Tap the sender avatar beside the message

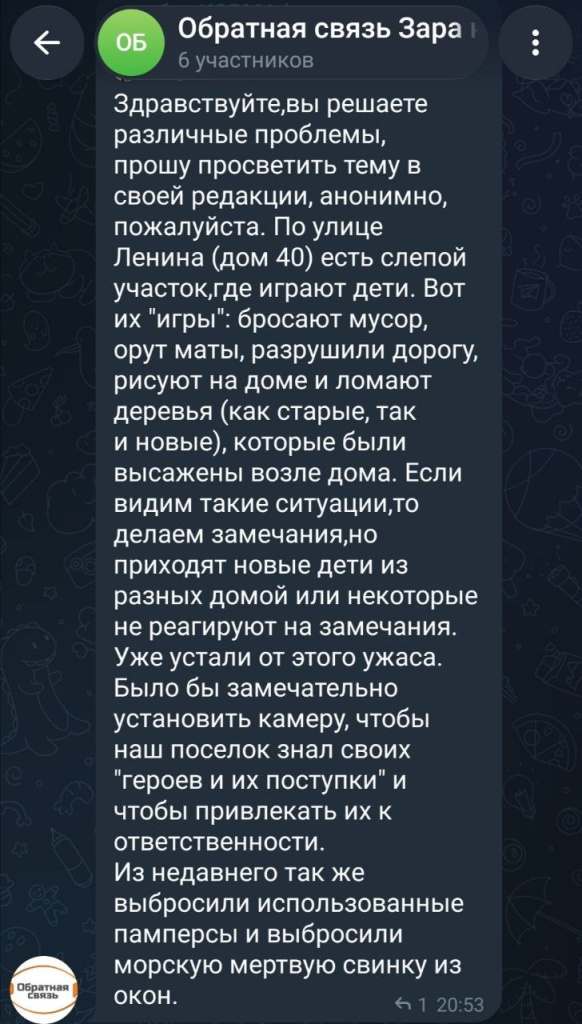click(x=44, y=988)
